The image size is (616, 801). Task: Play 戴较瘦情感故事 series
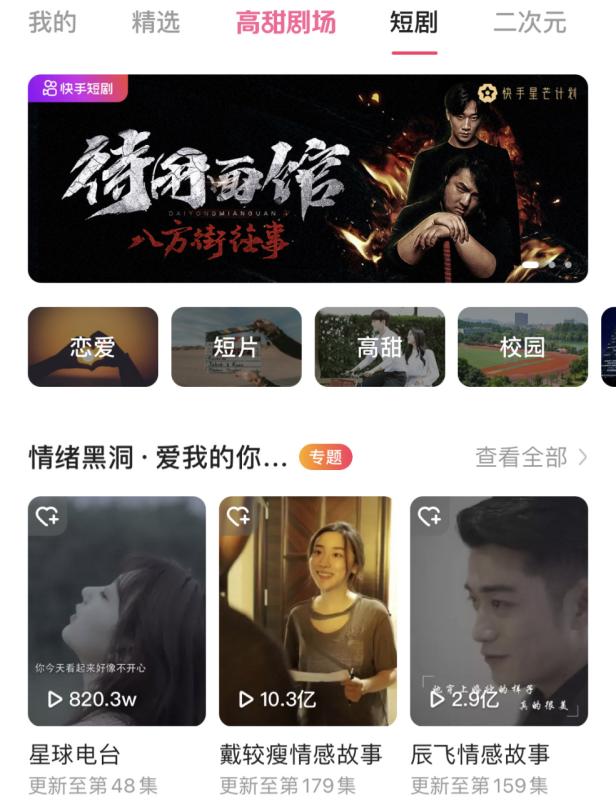tap(308, 611)
